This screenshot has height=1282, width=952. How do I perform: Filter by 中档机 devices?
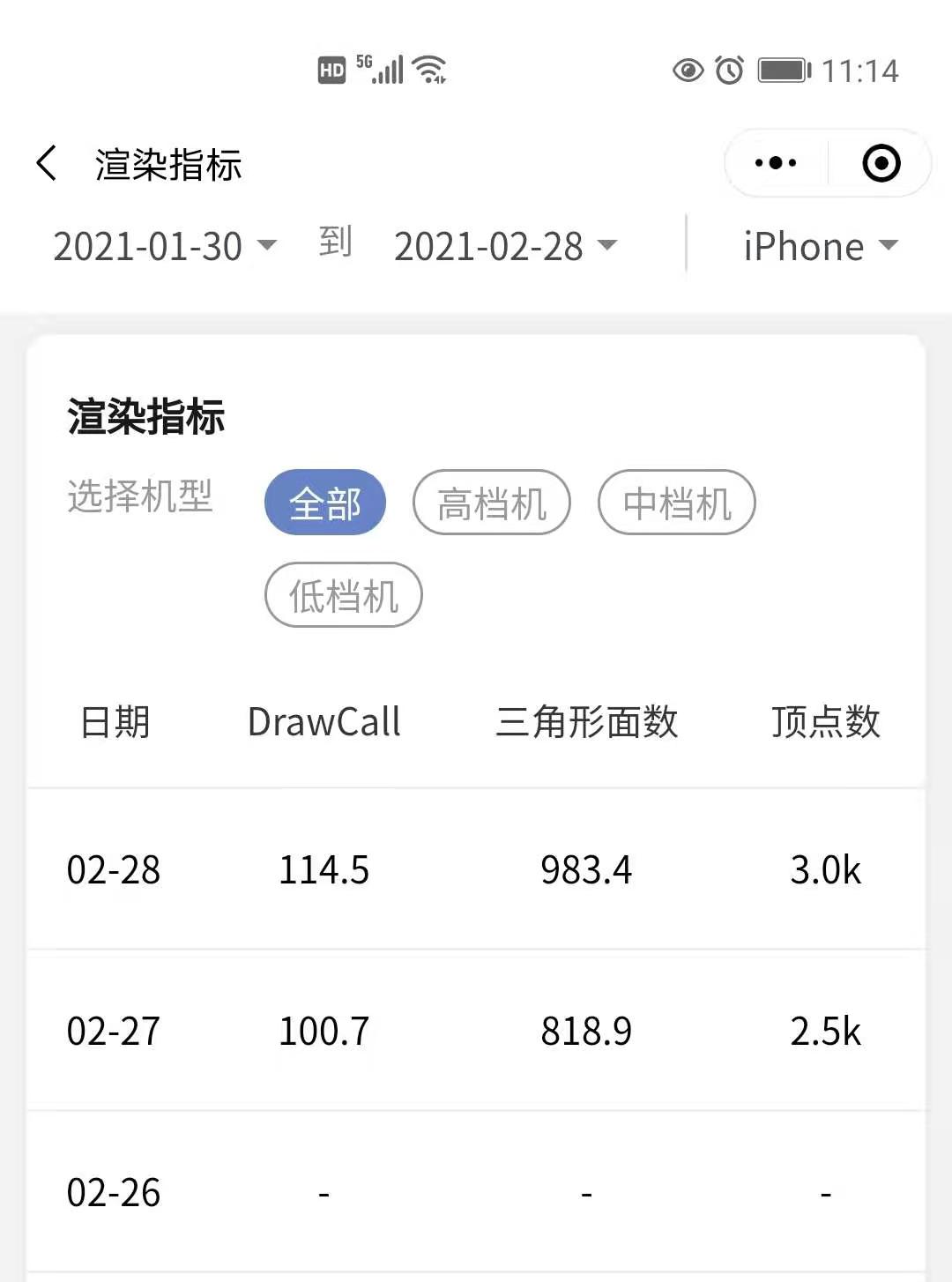pyautogui.click(x=677, y=503)
